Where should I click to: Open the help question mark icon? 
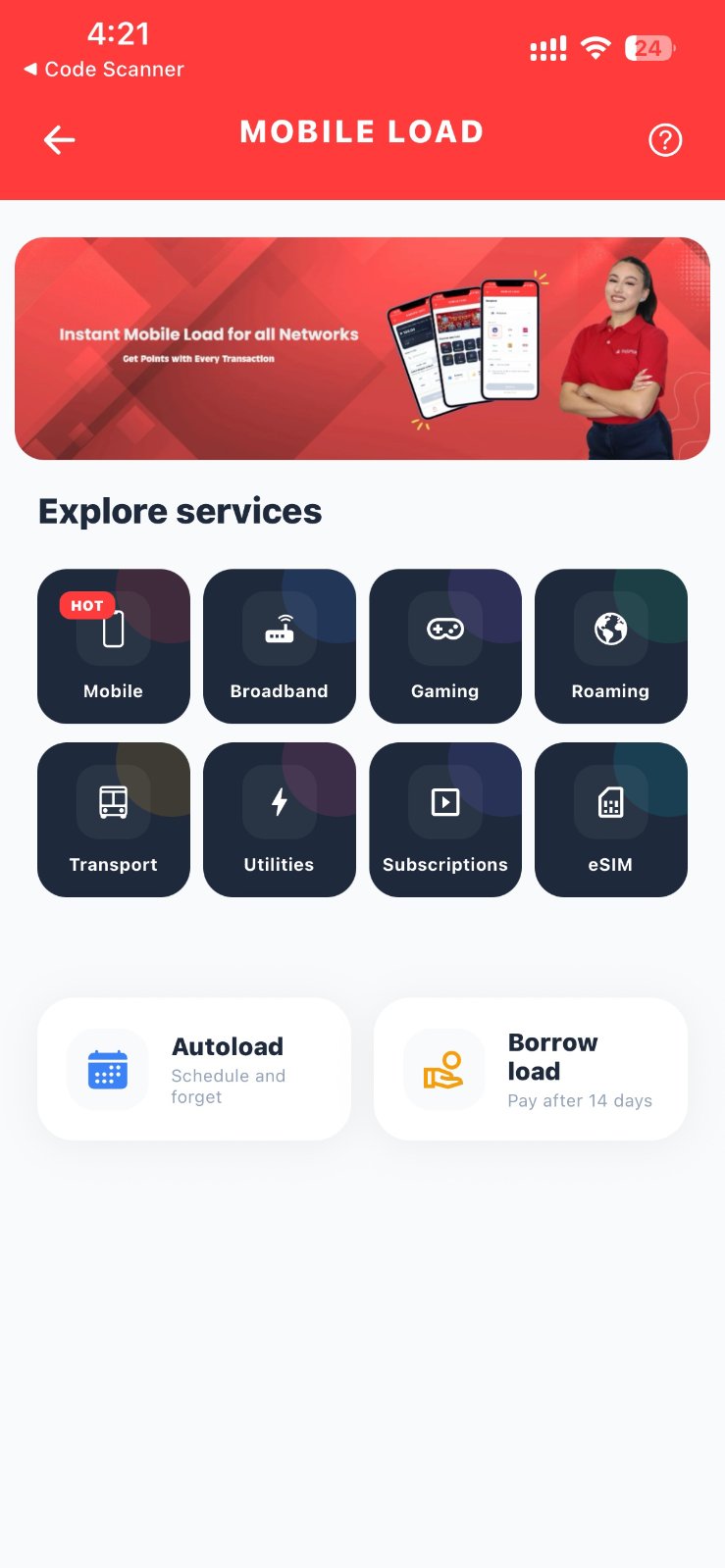[665, 140]
